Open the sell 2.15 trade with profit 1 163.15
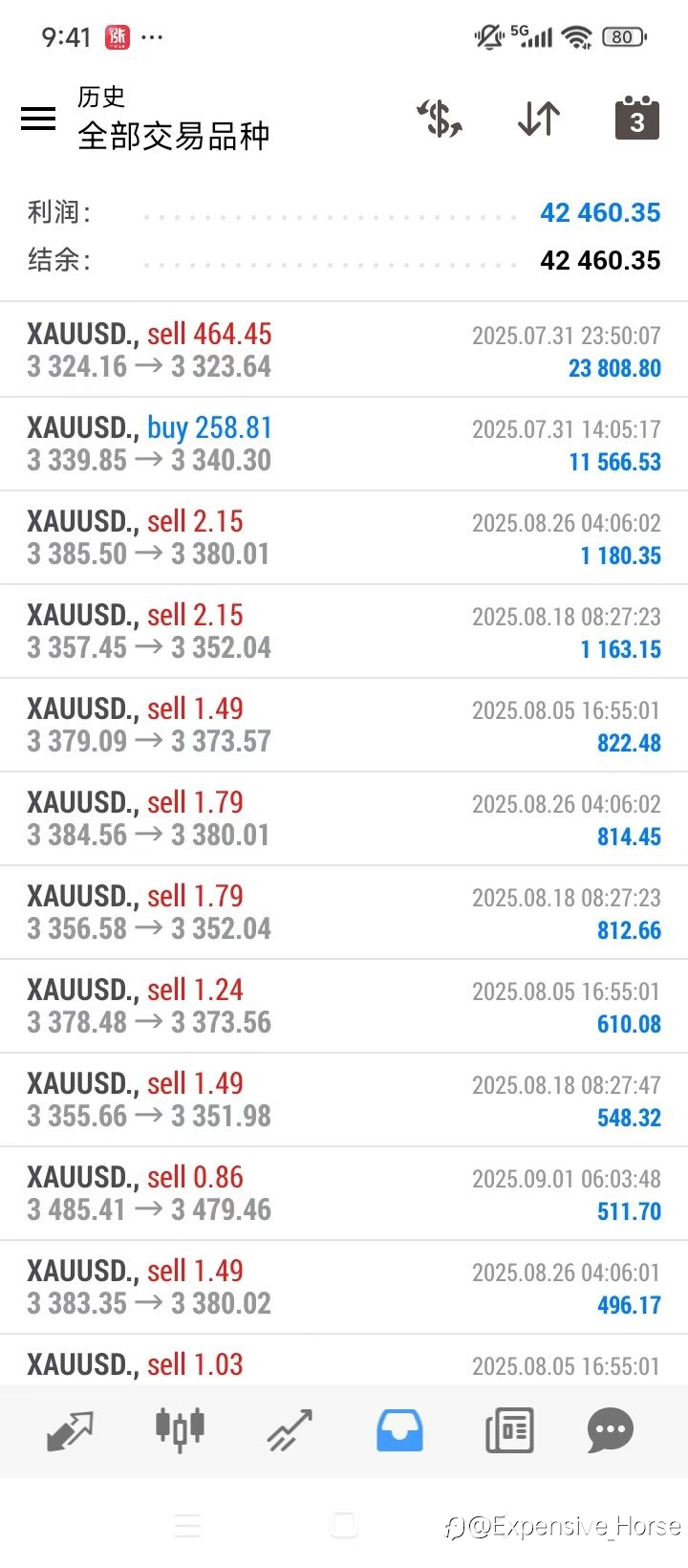 (x=344, y=631)
